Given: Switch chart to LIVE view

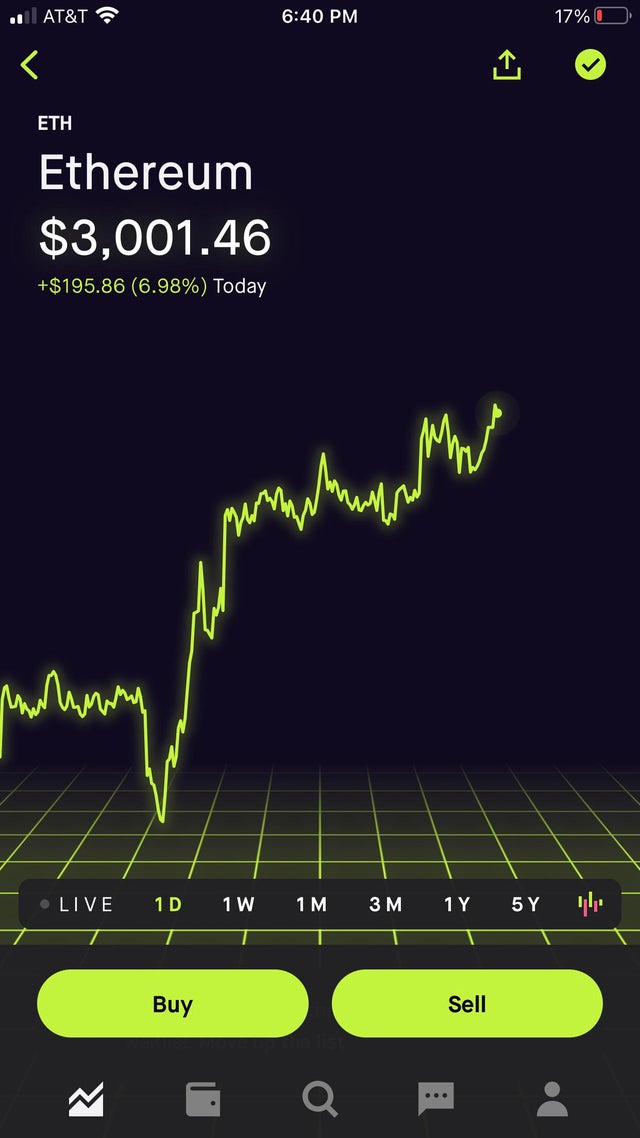Looking at the screenshot, I should click(x=78, y=904).
